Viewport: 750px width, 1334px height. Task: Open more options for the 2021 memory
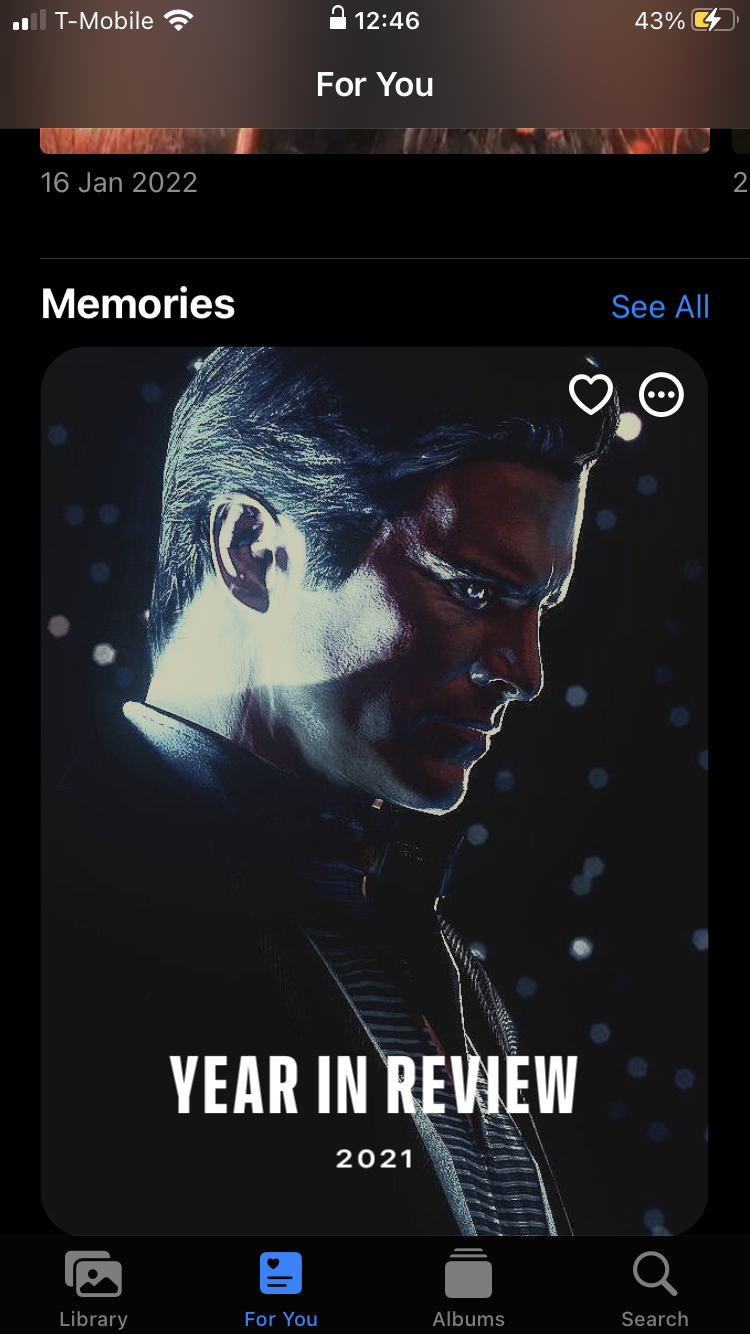[661, 396]
